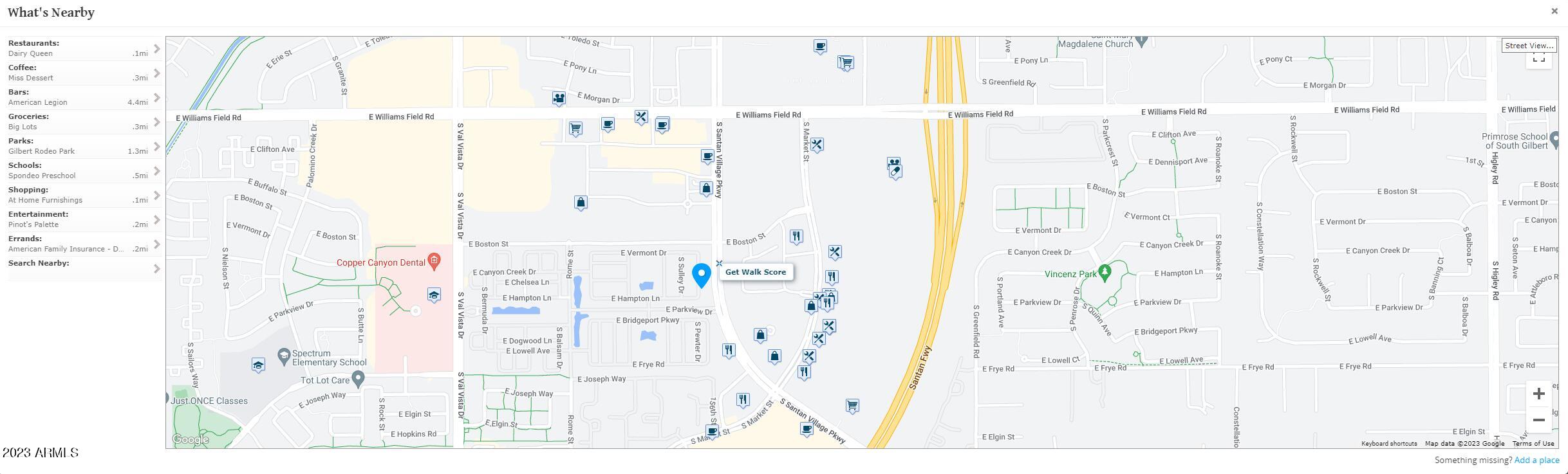Screen dimensions: 1568x474
Task: Zoom out on the map
Action: [1538, 420]
